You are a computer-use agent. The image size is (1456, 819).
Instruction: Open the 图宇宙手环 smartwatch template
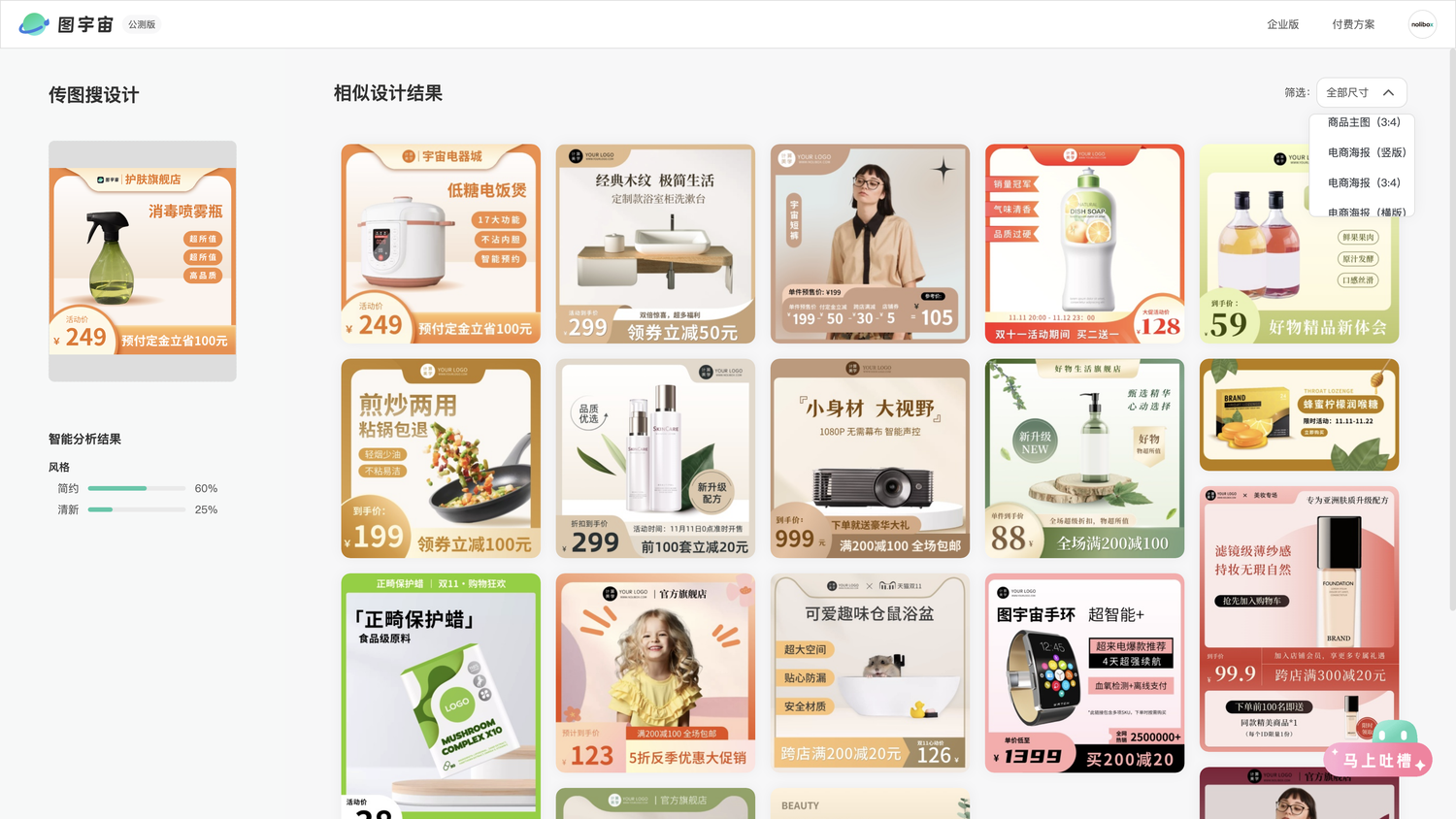point(1084,673)
